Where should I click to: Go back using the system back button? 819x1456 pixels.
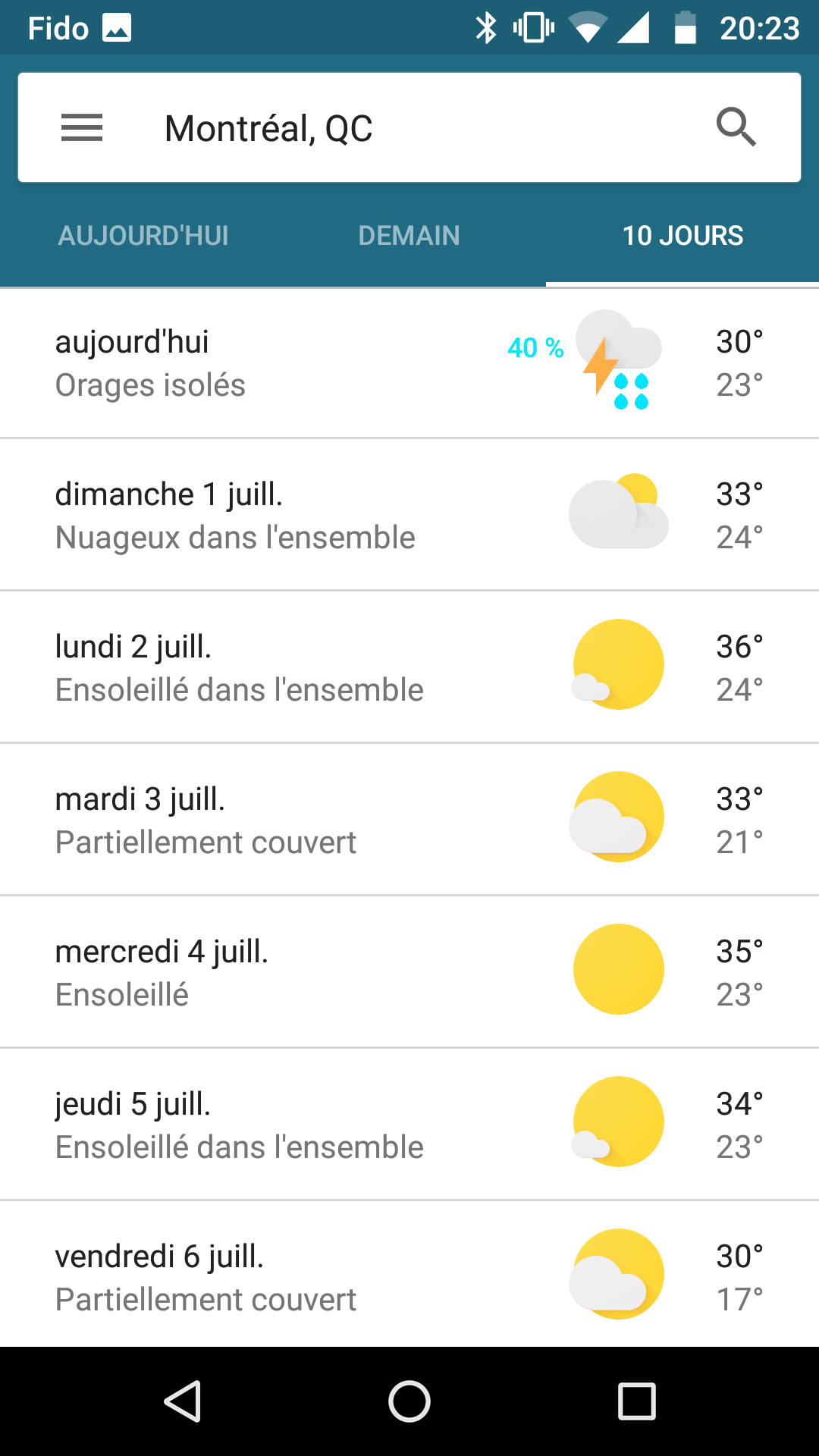tap(182, 1401)
